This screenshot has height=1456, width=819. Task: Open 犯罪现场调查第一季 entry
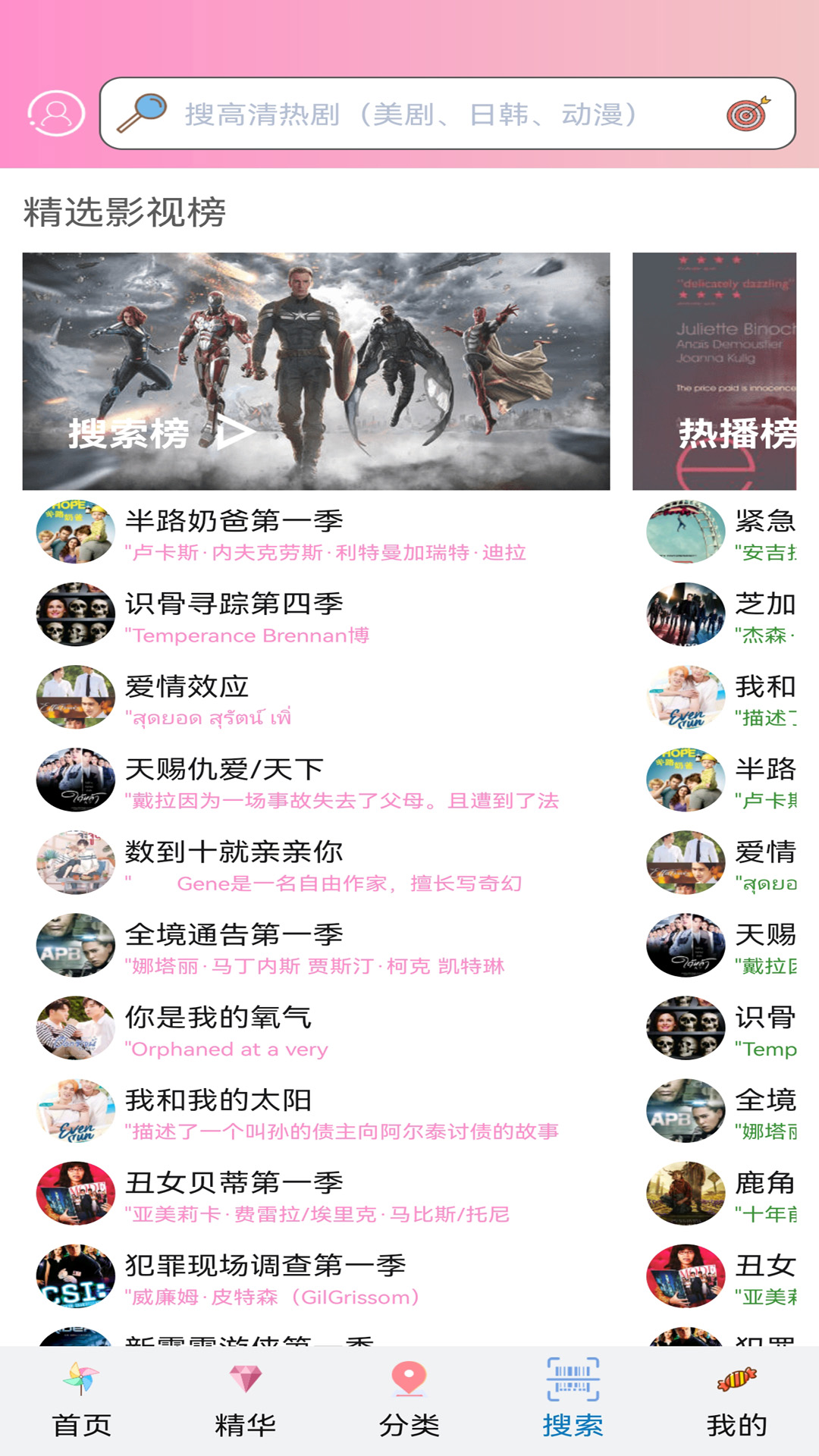[303, 1276]
